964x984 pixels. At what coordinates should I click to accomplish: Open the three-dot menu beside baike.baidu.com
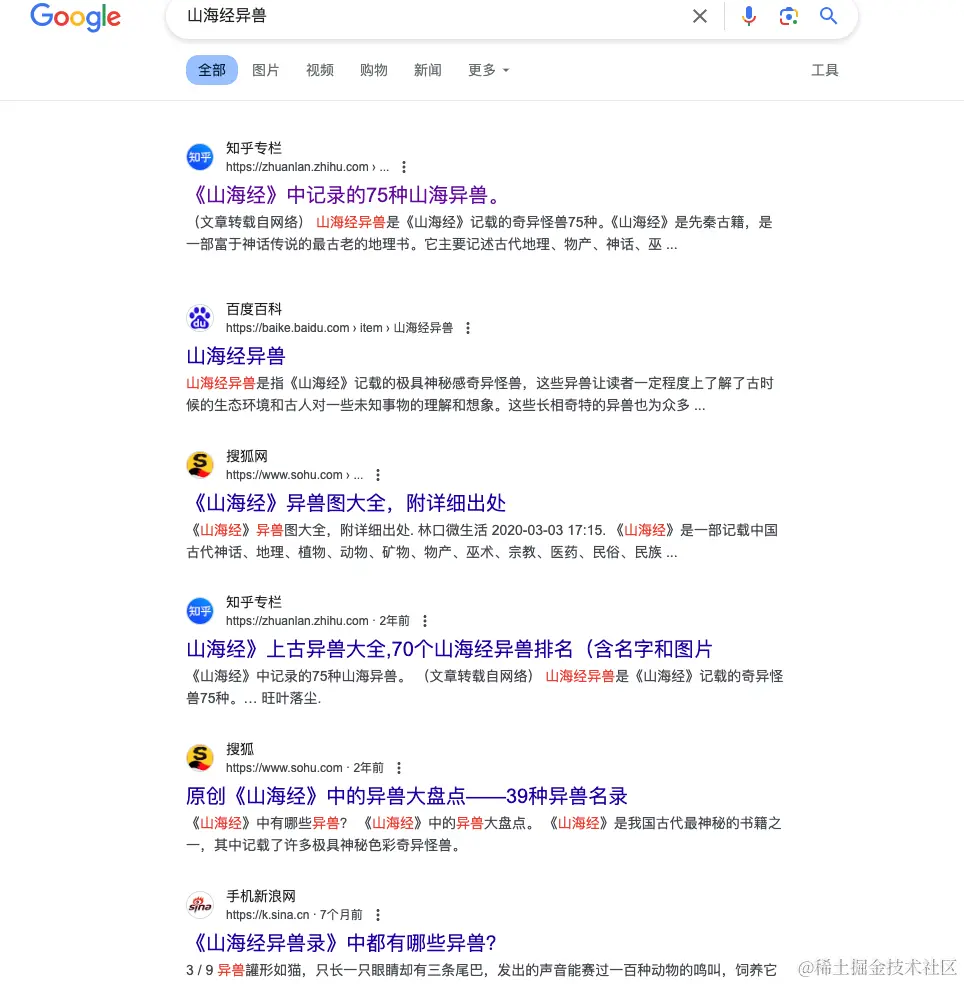pos(468,328)
